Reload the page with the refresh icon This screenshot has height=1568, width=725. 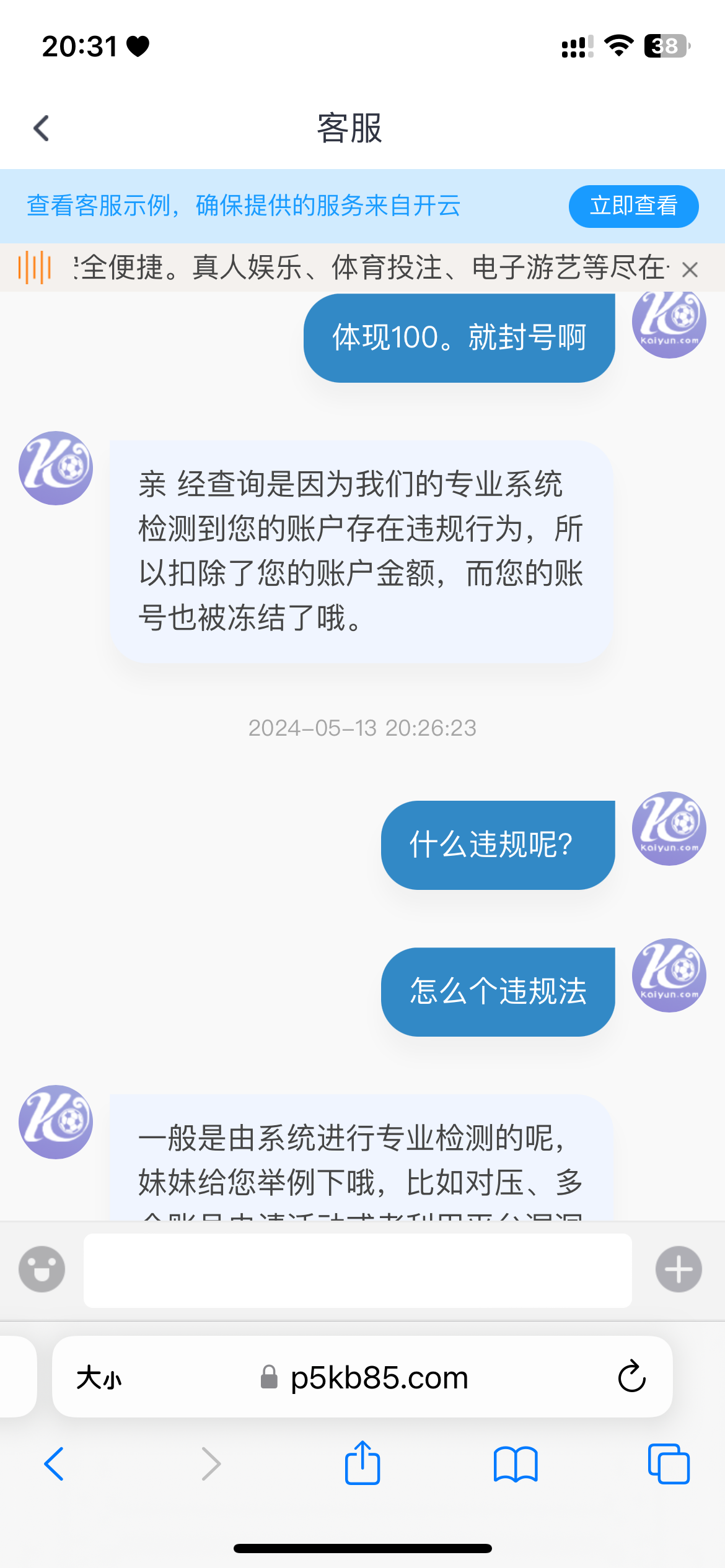tap(630, 1377)
